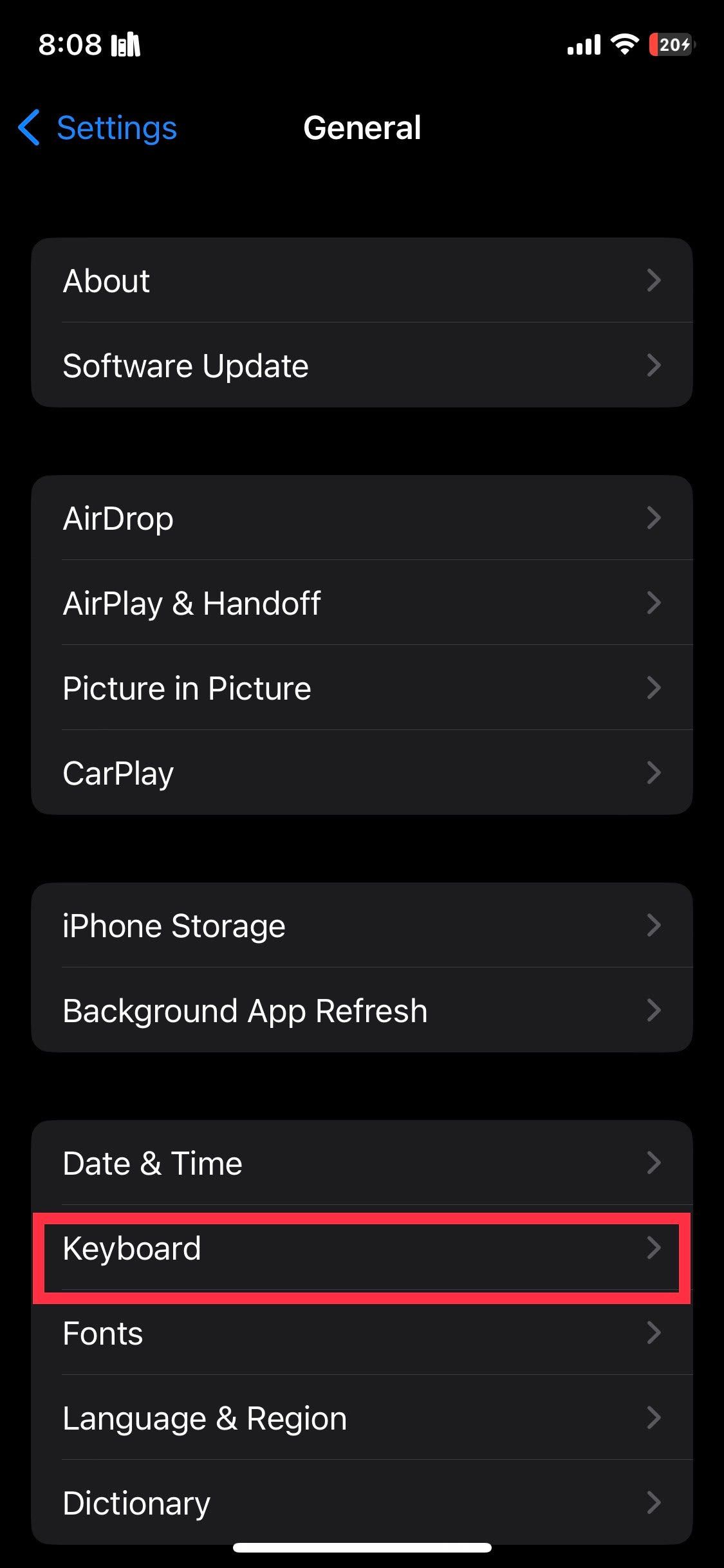Tap the chevron next to CarPlay
Viewport: 724px width, 1568px height.
point(654,772)
